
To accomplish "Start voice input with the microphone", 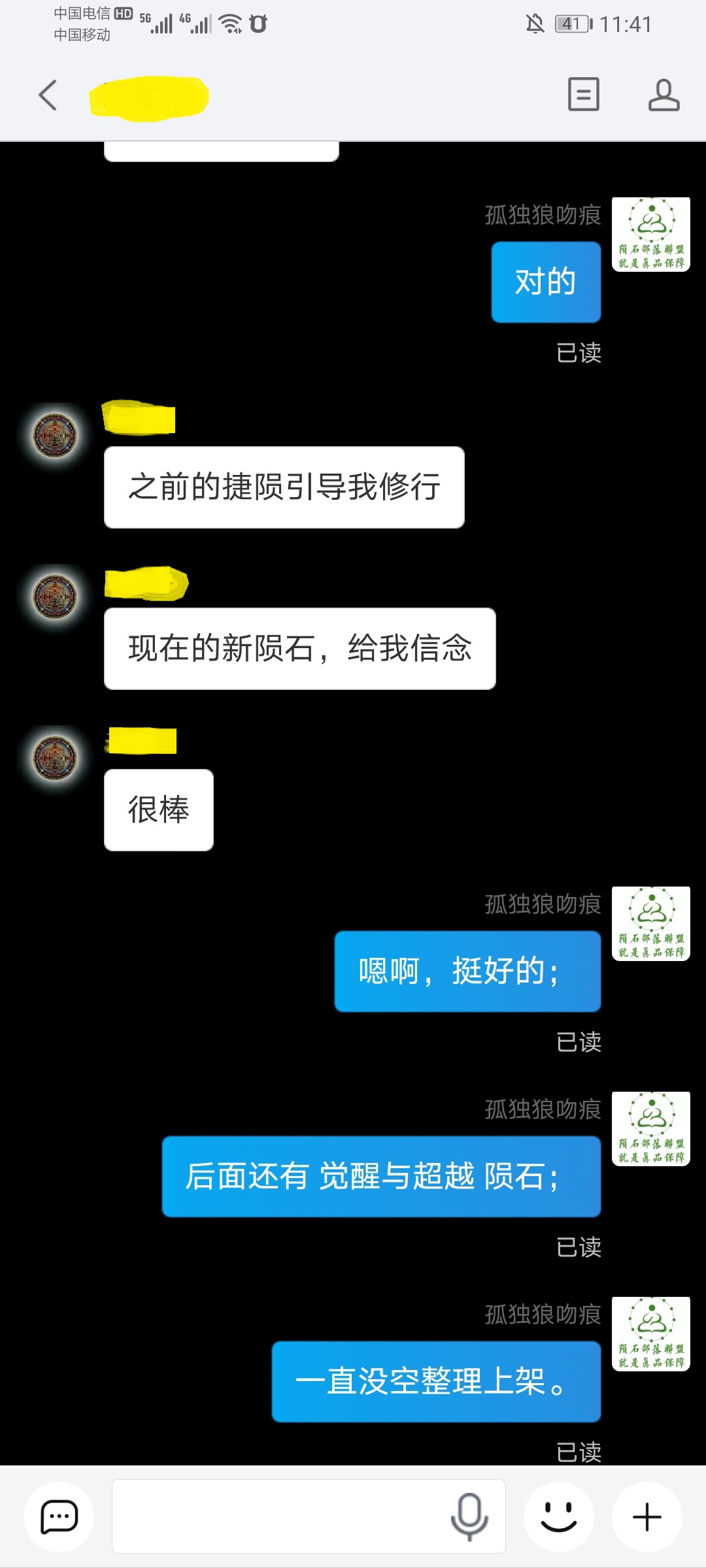I will pyautogui.click(x=469, y=1516).
